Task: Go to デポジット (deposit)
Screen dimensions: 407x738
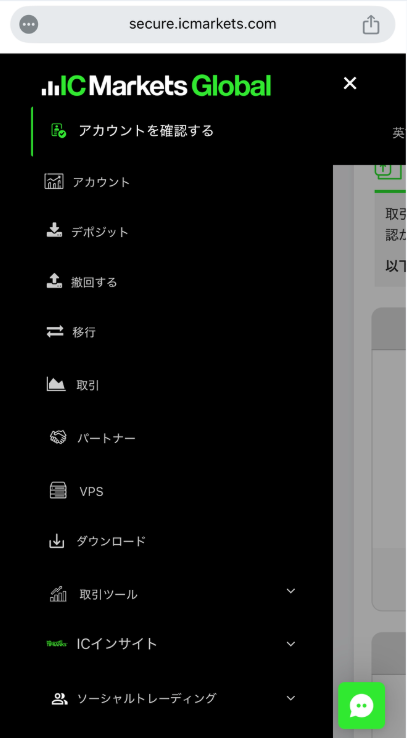Action: 167,232
